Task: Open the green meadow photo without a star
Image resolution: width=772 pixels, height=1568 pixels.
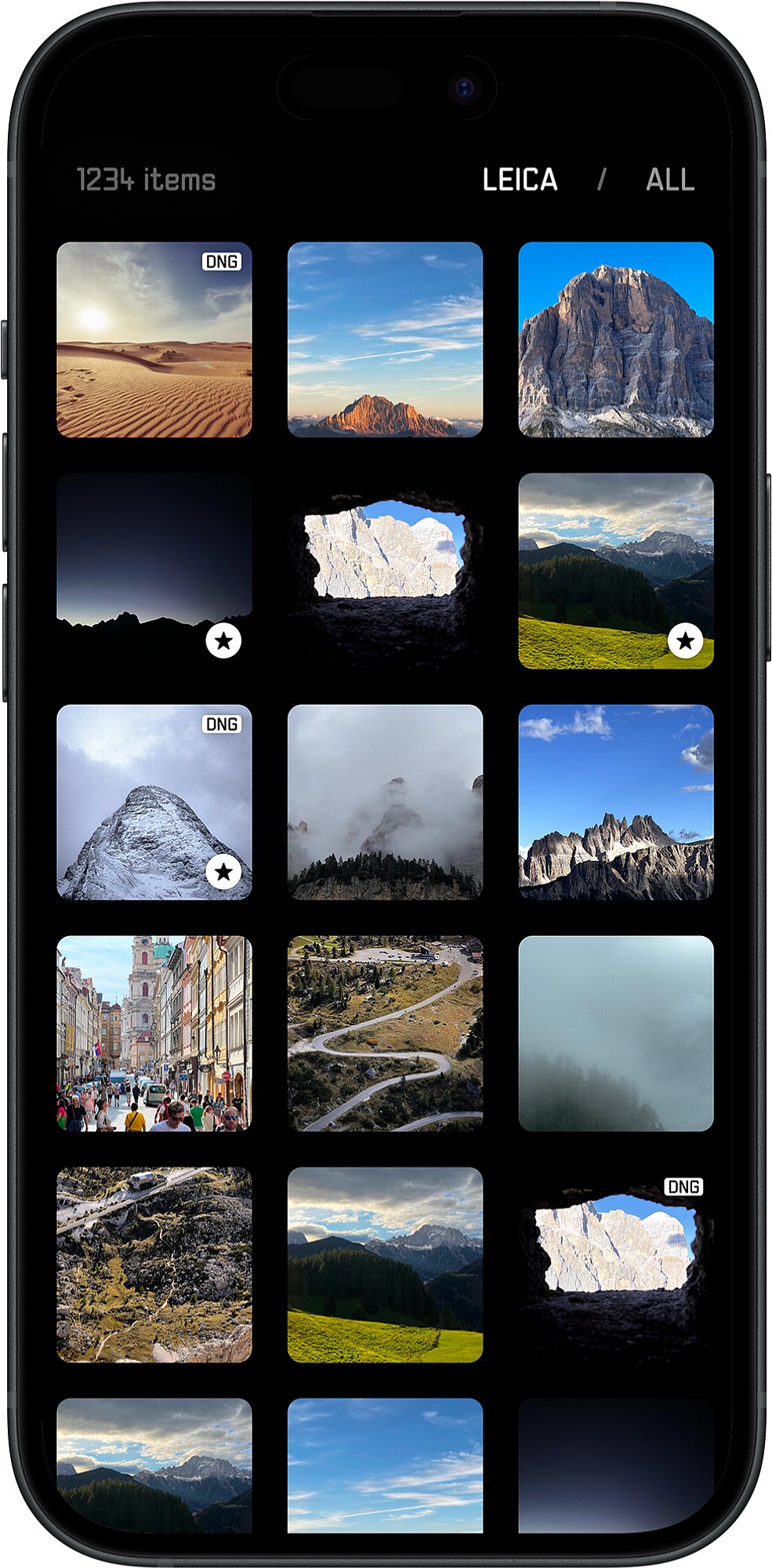Action: pos(385,1265)
